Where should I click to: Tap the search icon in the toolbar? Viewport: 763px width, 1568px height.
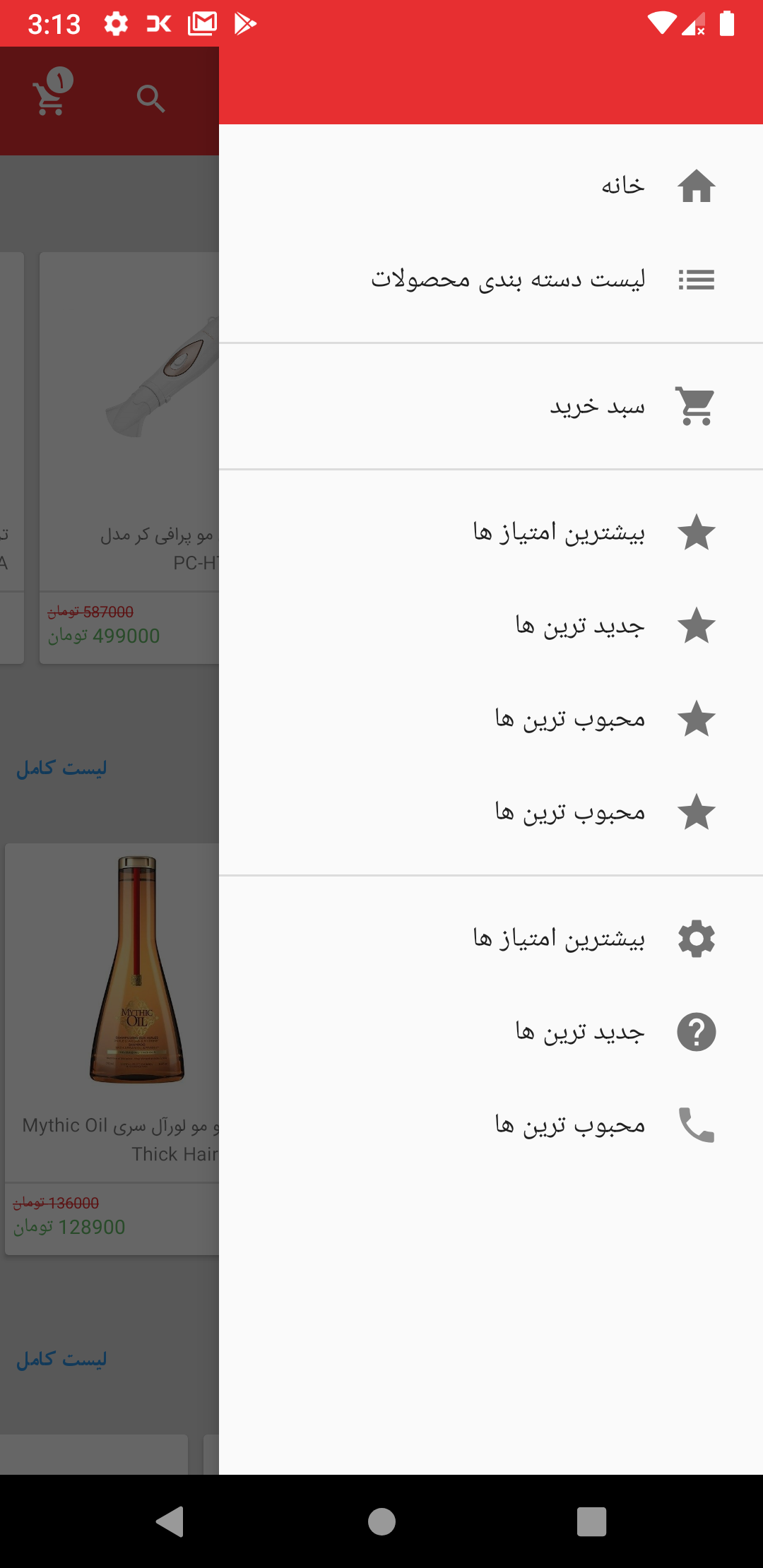pyautogui.click(x=150, y=99)
